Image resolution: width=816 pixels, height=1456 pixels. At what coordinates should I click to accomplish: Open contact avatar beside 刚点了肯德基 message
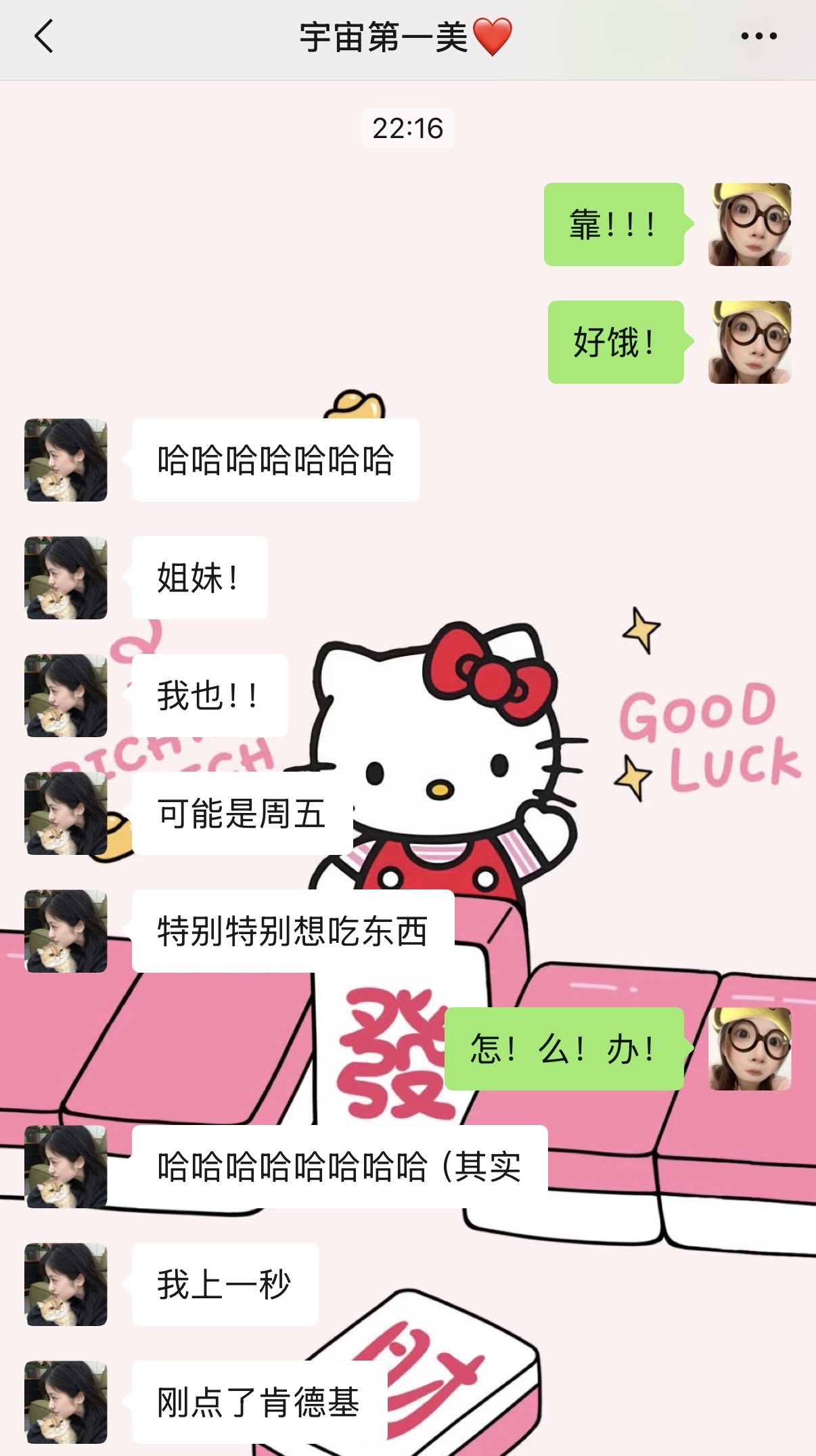(x=66, y=1402)
